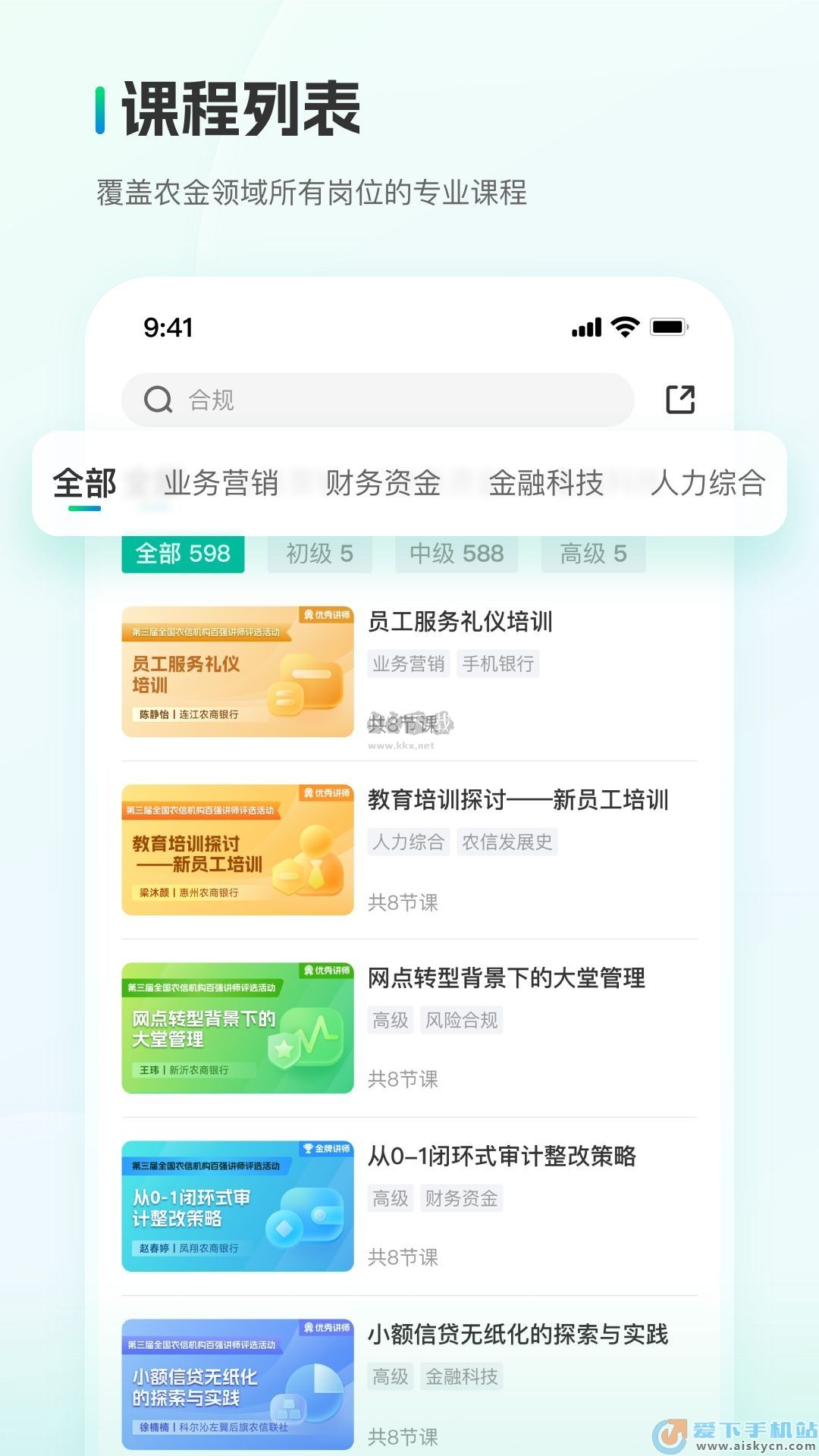The height and width of the screenshot is (1456, 819).
Task: Enable the 高级 5 filter
Action: click(x=593, y=554)
